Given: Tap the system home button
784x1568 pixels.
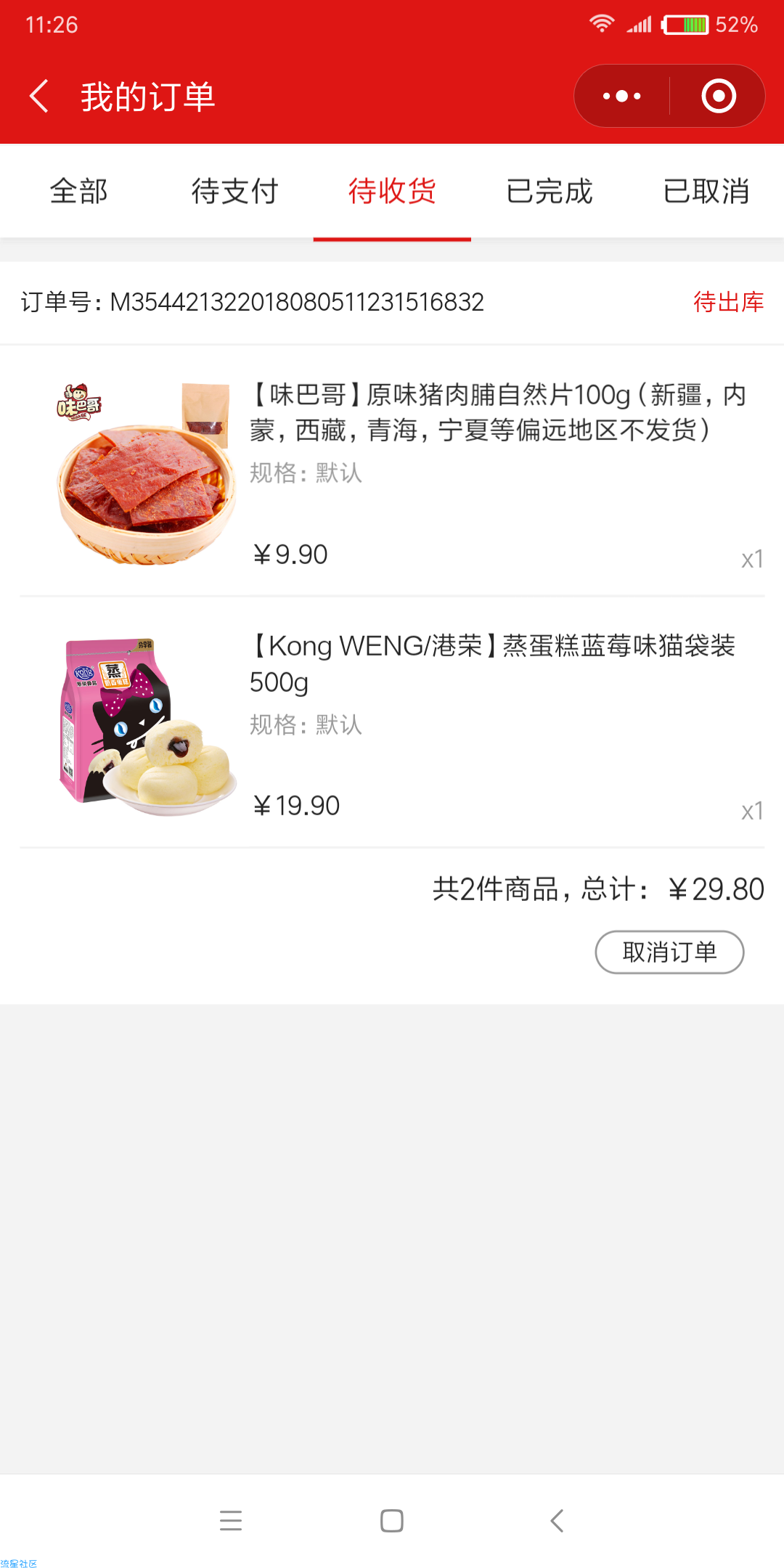Looking at the screenshot, I should pyautogui.click(x=392, y=1521).
